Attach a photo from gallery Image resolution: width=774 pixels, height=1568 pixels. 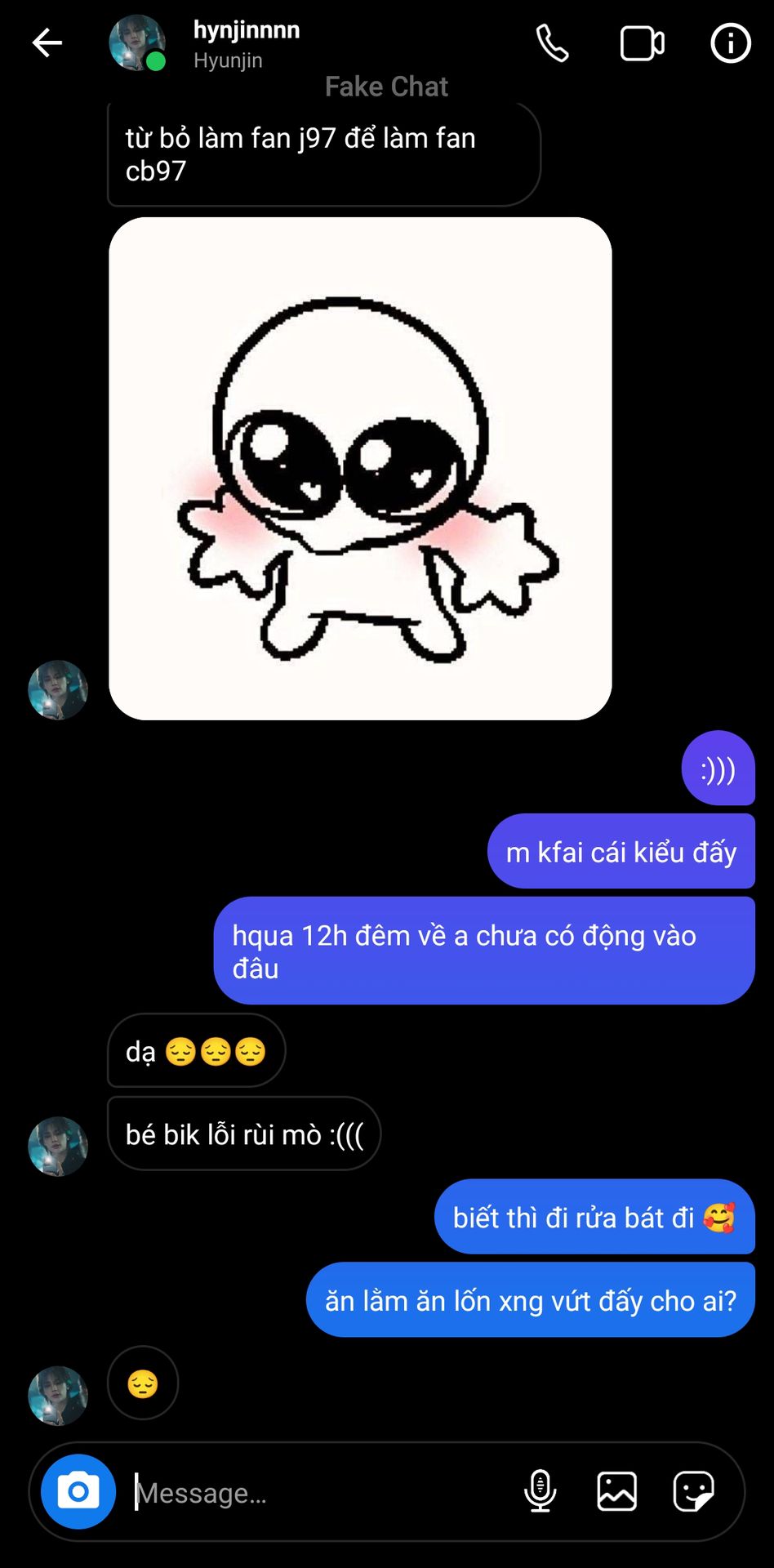pos(617,1491)
